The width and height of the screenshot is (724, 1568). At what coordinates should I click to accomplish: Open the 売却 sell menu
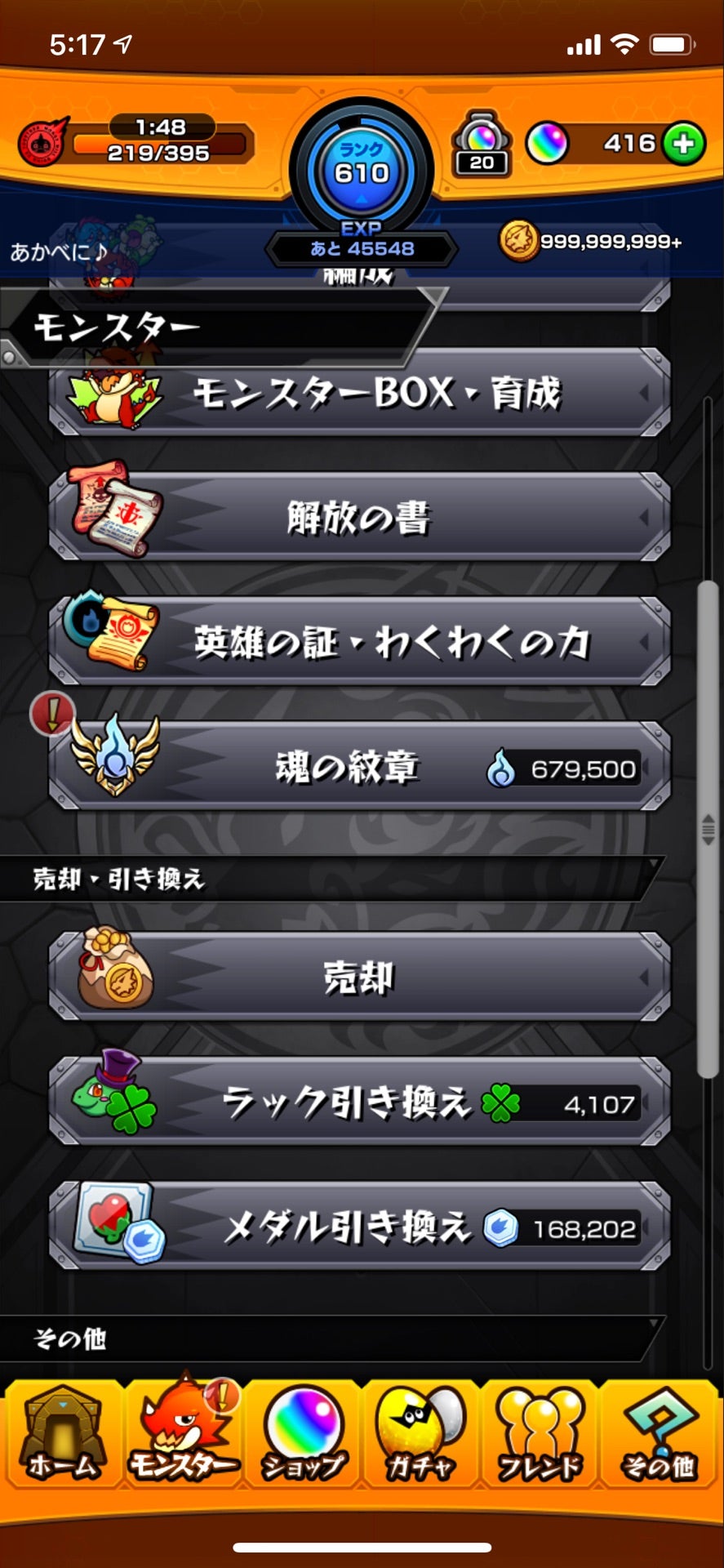(x=359, y=978)
